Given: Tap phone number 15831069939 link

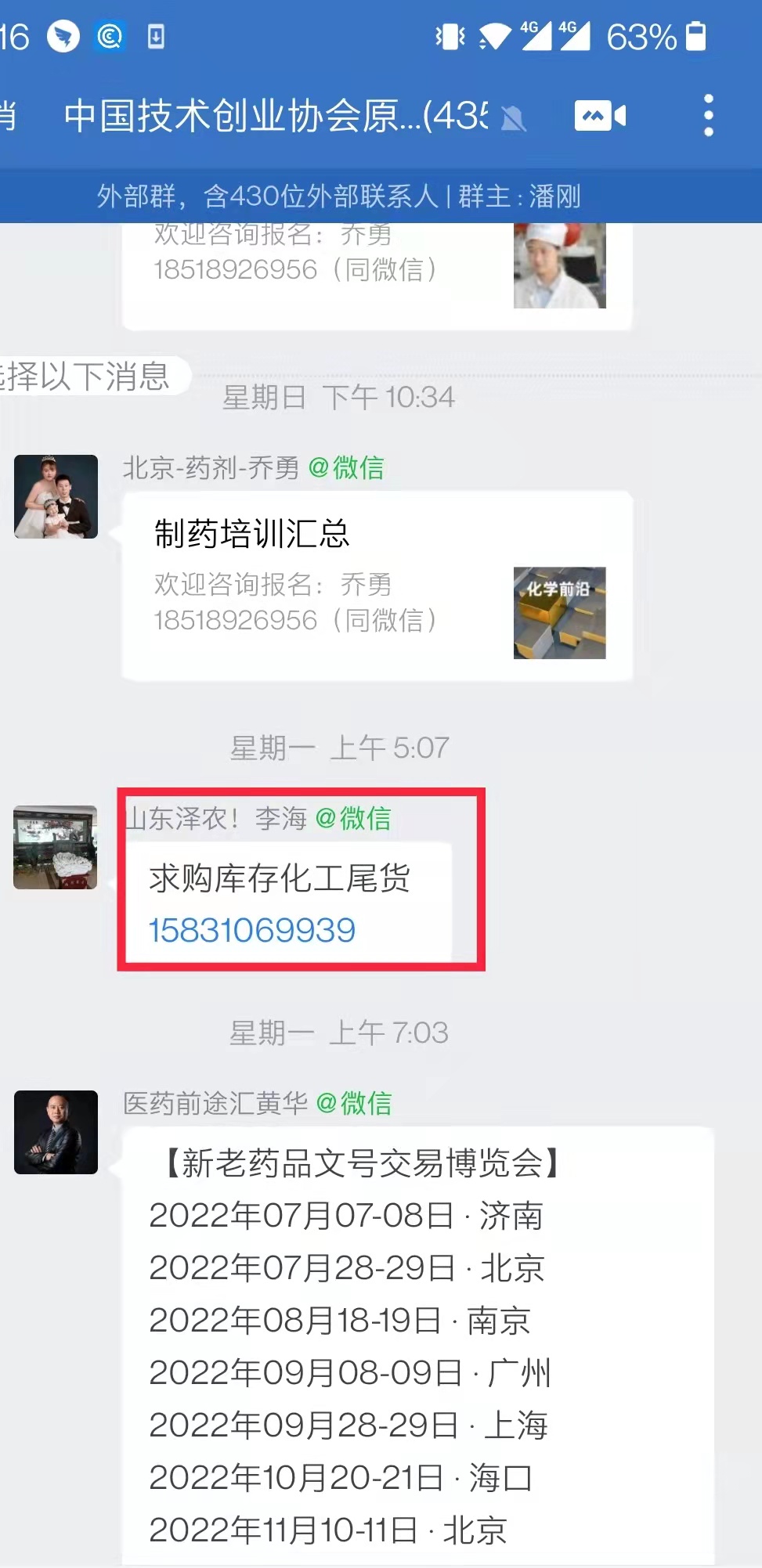Looking at the screenshot, I should pyautogui.click(x=252, y=930).
